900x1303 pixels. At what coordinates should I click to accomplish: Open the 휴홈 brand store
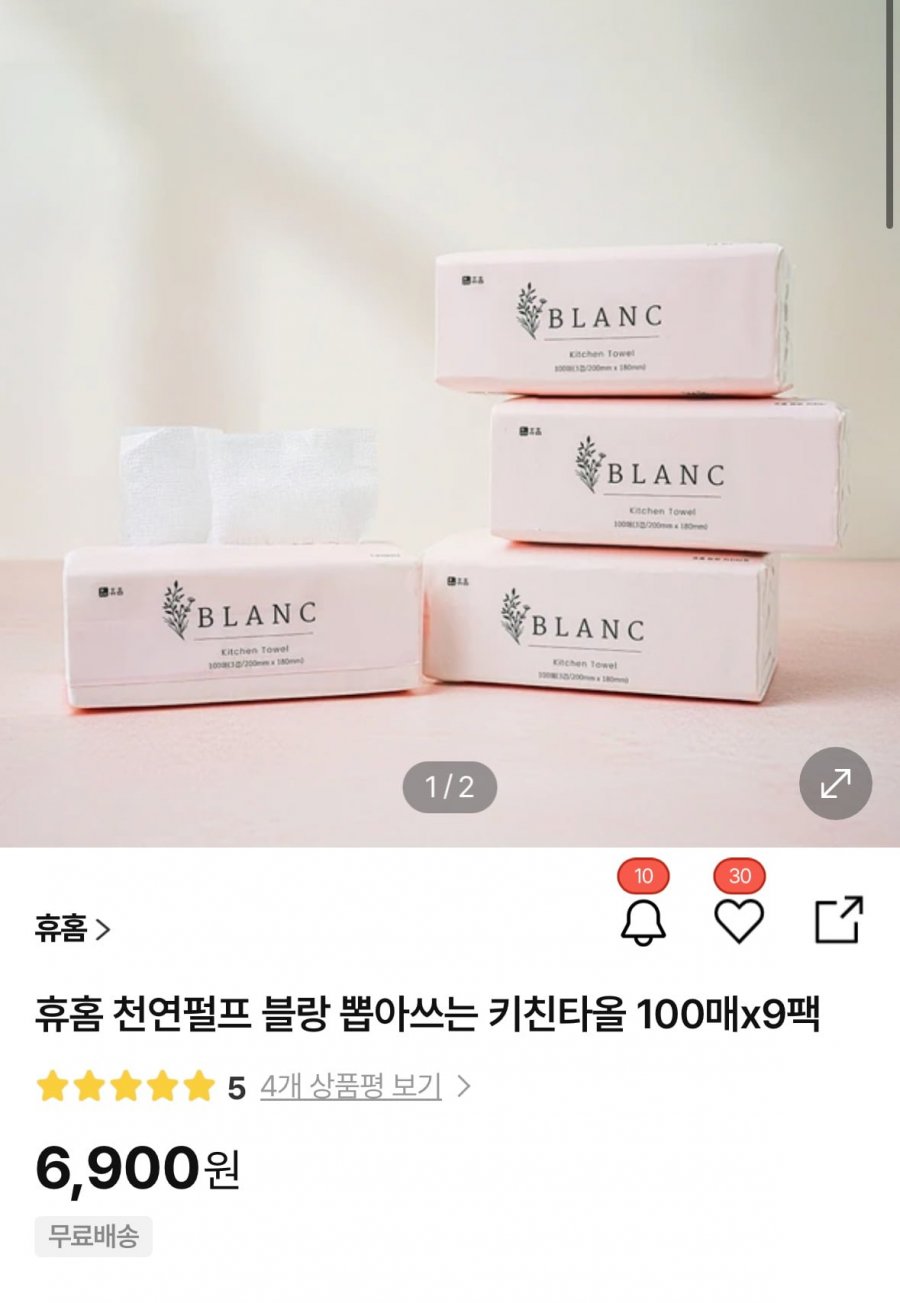click(72, 930)
